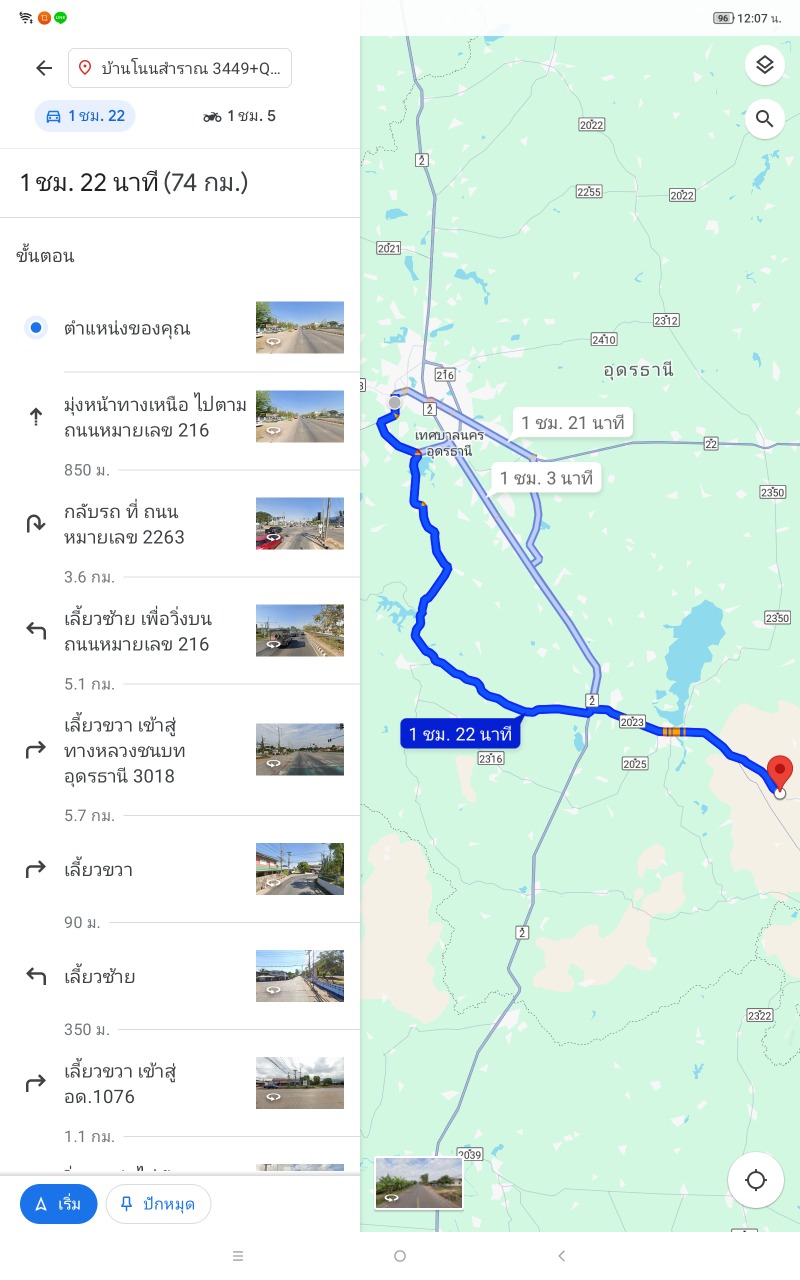This screenshot has width=800, height=1280.
Task: Start navigation with the เริ่ม button
Action: tap(58, 1204)
